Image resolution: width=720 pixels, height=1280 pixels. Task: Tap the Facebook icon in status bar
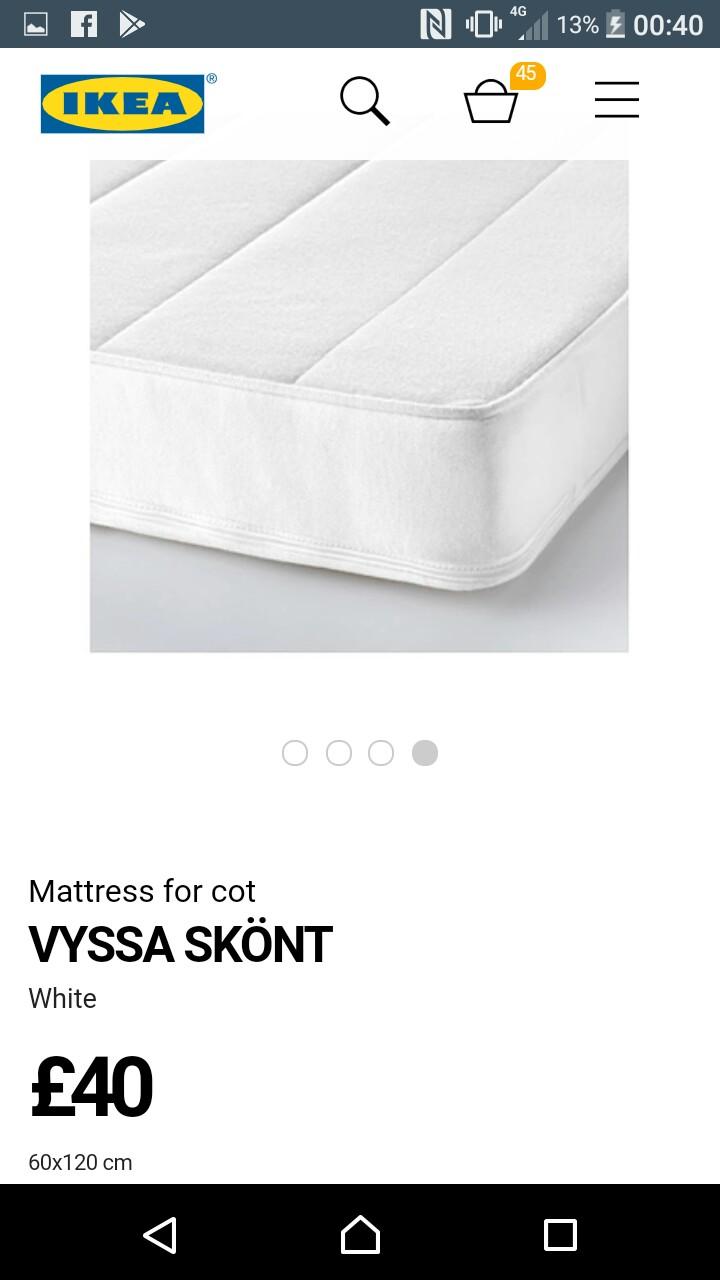coord(85,24)
